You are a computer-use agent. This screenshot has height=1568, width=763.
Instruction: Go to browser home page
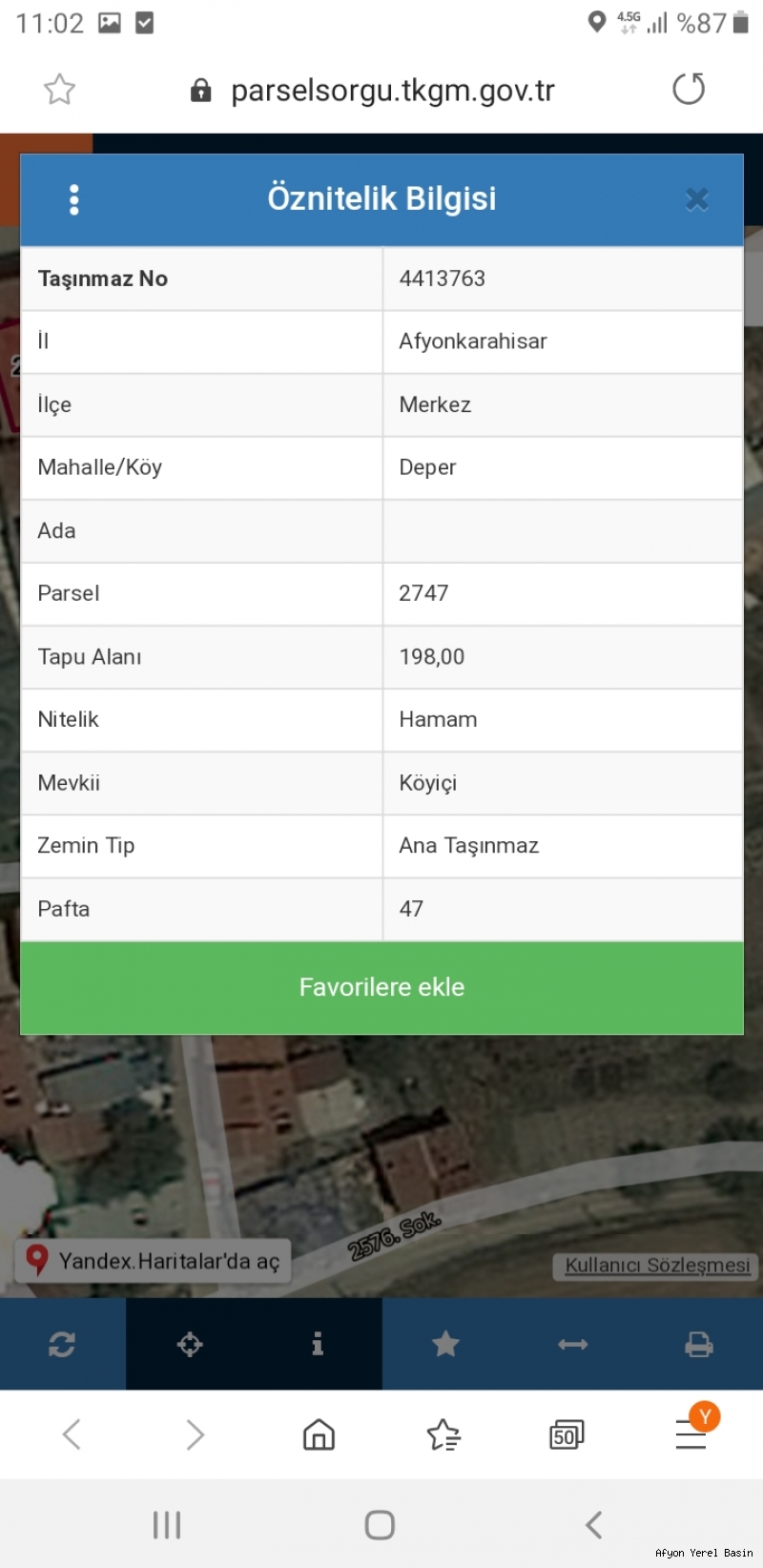tap(319, 1434)
